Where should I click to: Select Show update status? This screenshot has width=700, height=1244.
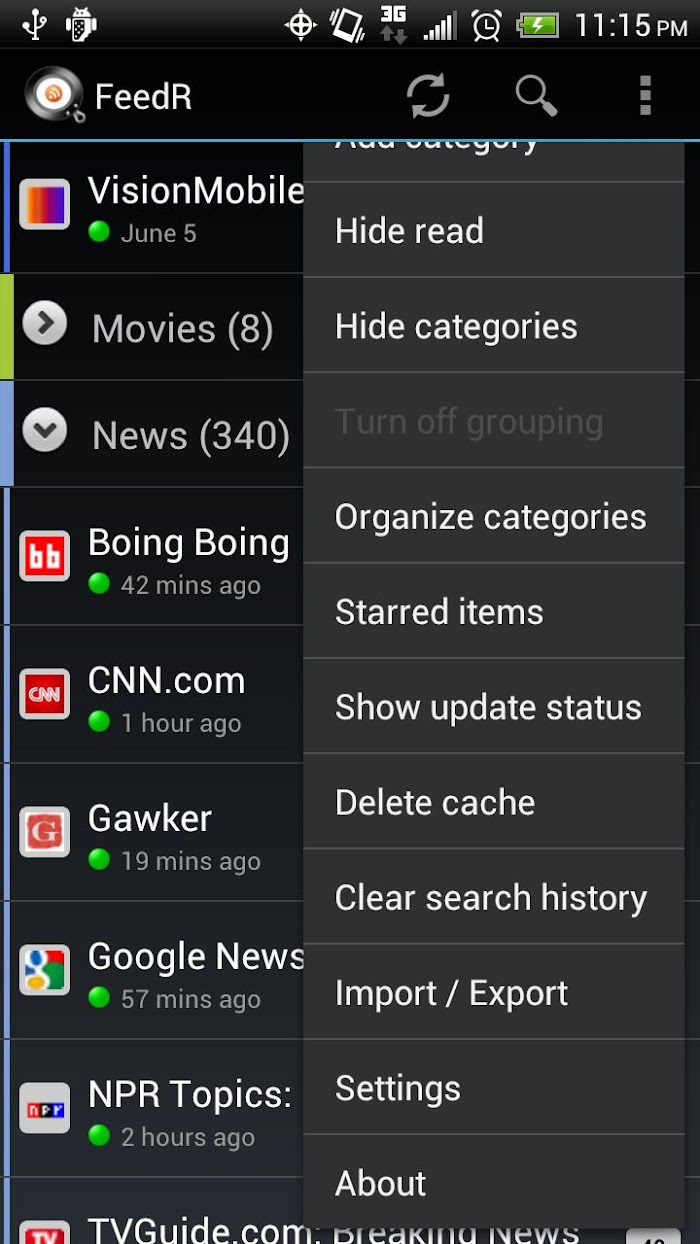tap(494, 706)
